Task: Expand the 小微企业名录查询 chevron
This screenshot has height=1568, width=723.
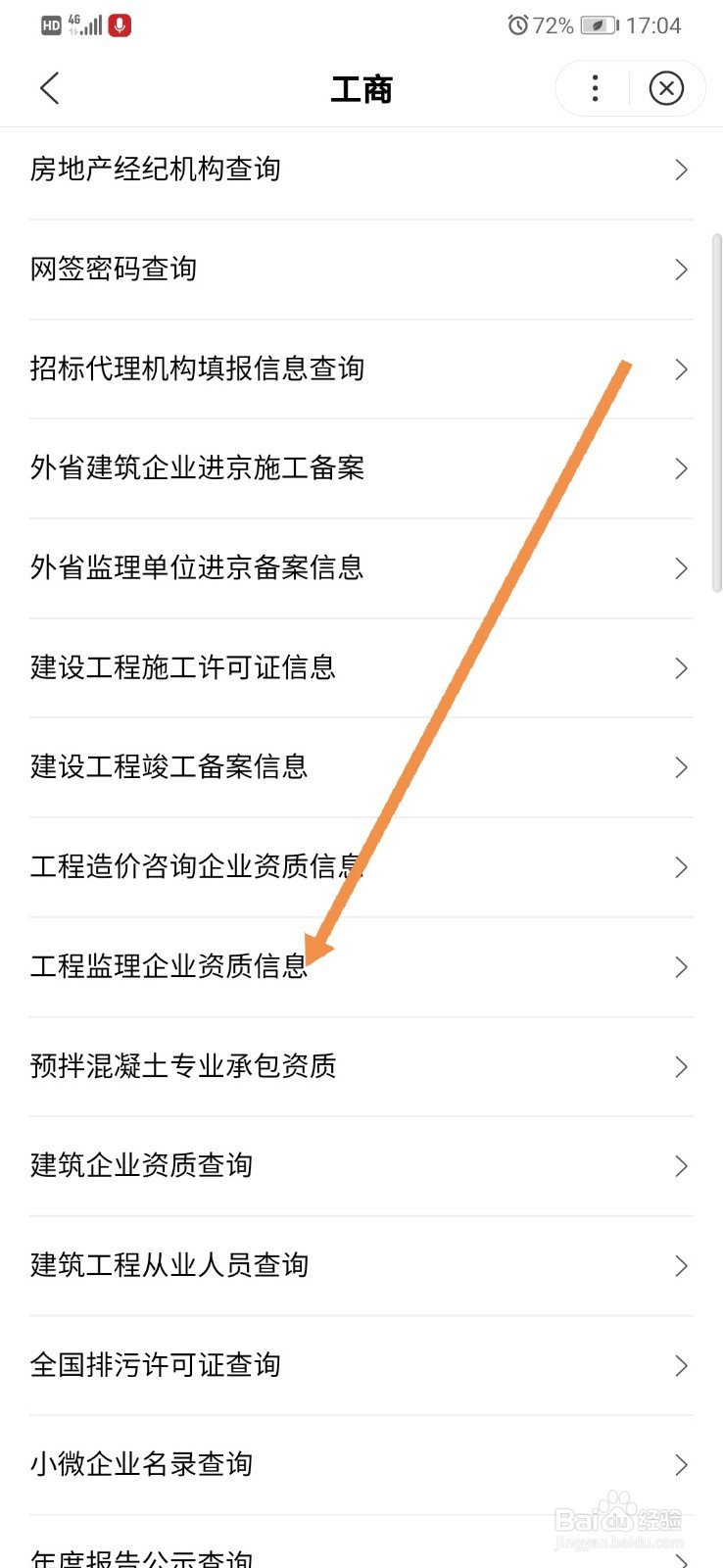Action: pyautogui.click(x=682, y=1464)
